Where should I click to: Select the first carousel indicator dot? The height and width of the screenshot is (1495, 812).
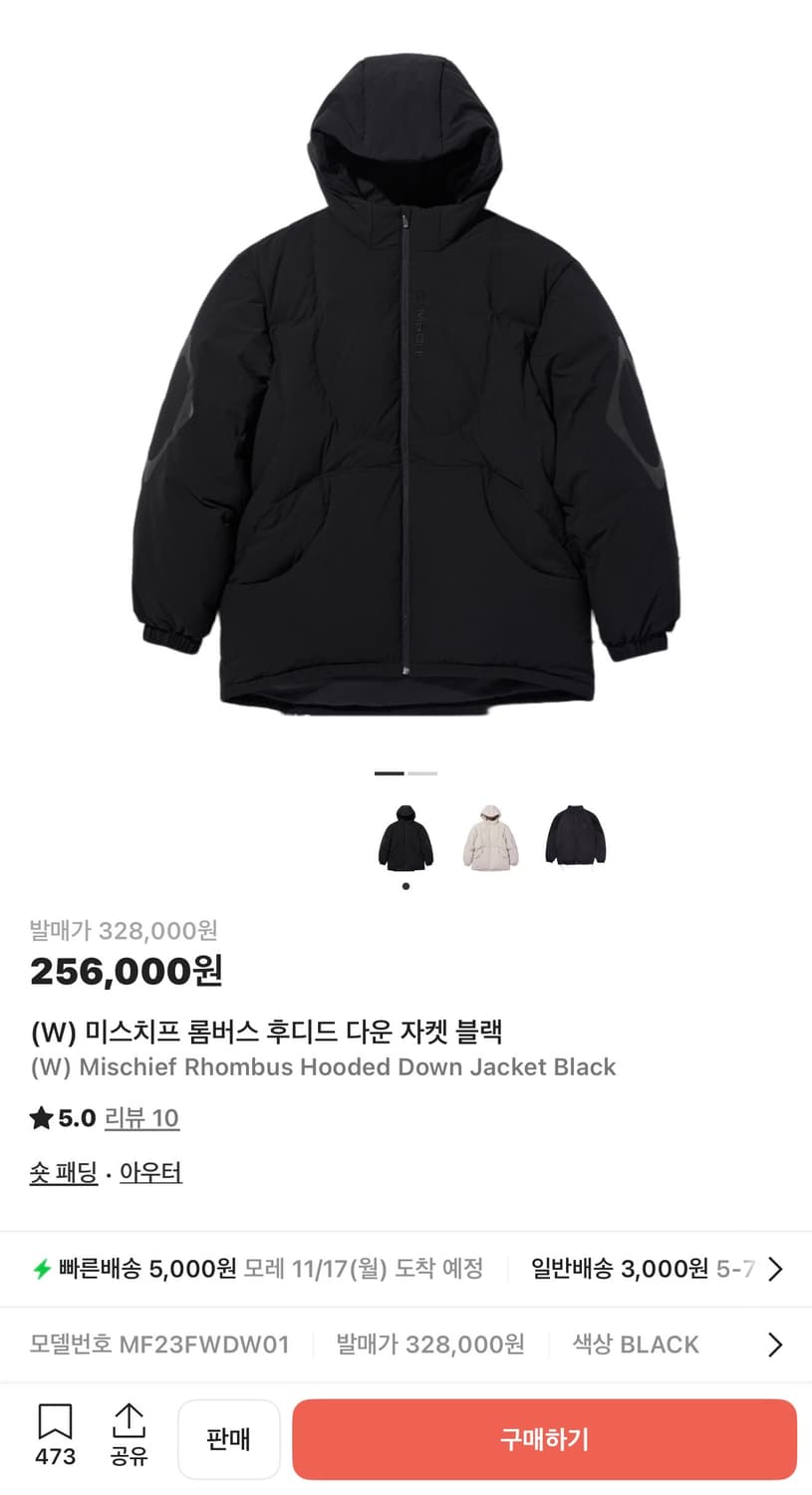tap(388, 773)
